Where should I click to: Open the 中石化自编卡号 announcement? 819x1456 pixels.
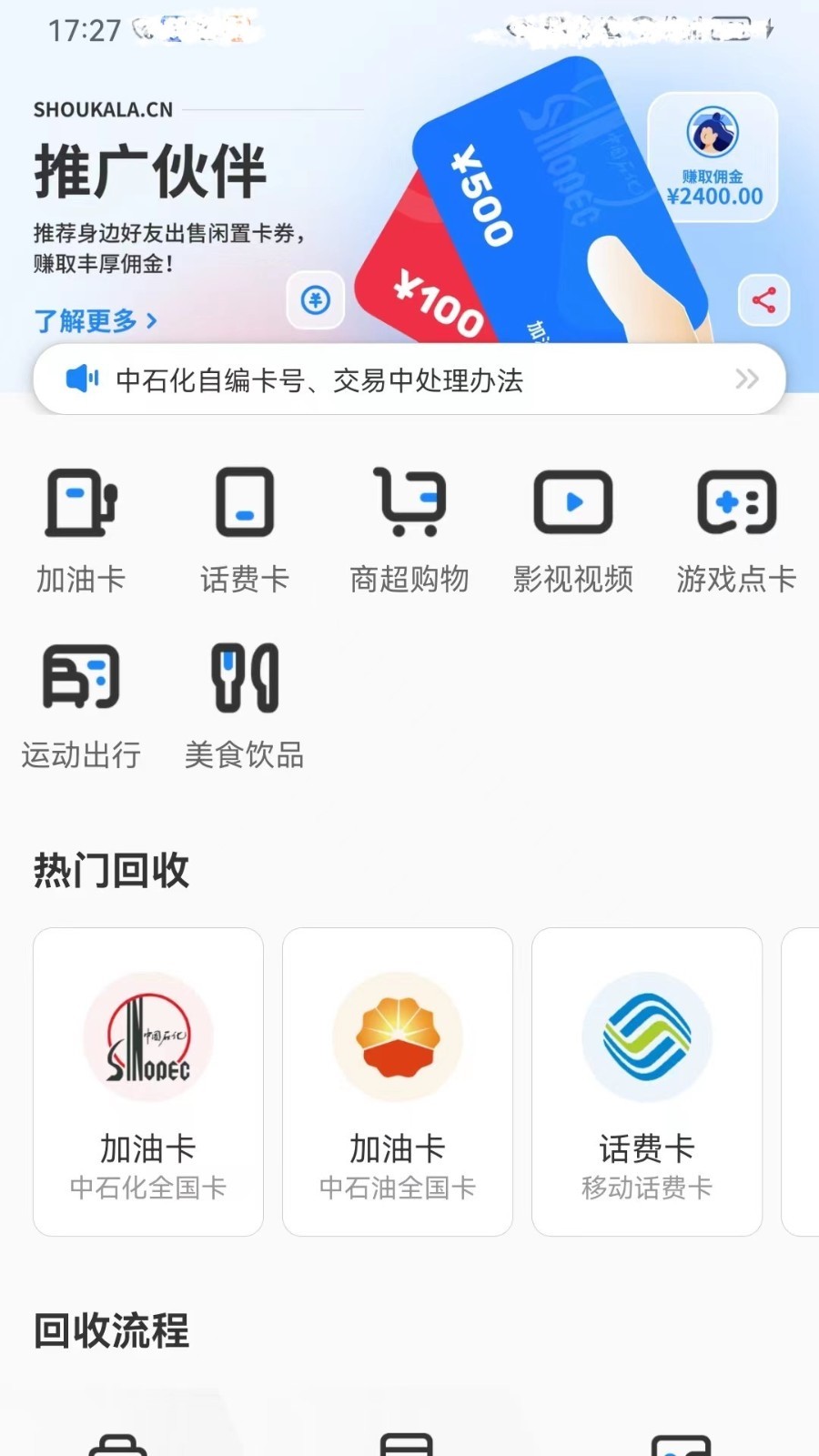(409, 379)
